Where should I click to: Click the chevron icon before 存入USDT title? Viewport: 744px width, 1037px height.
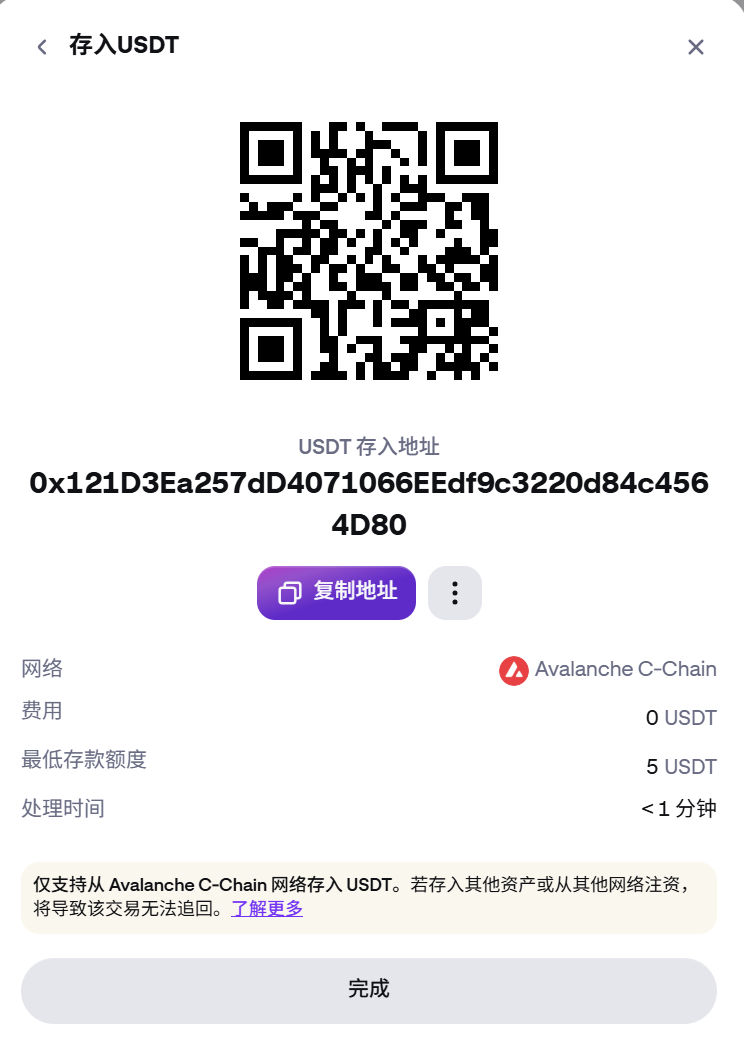(x=41, y=46)
